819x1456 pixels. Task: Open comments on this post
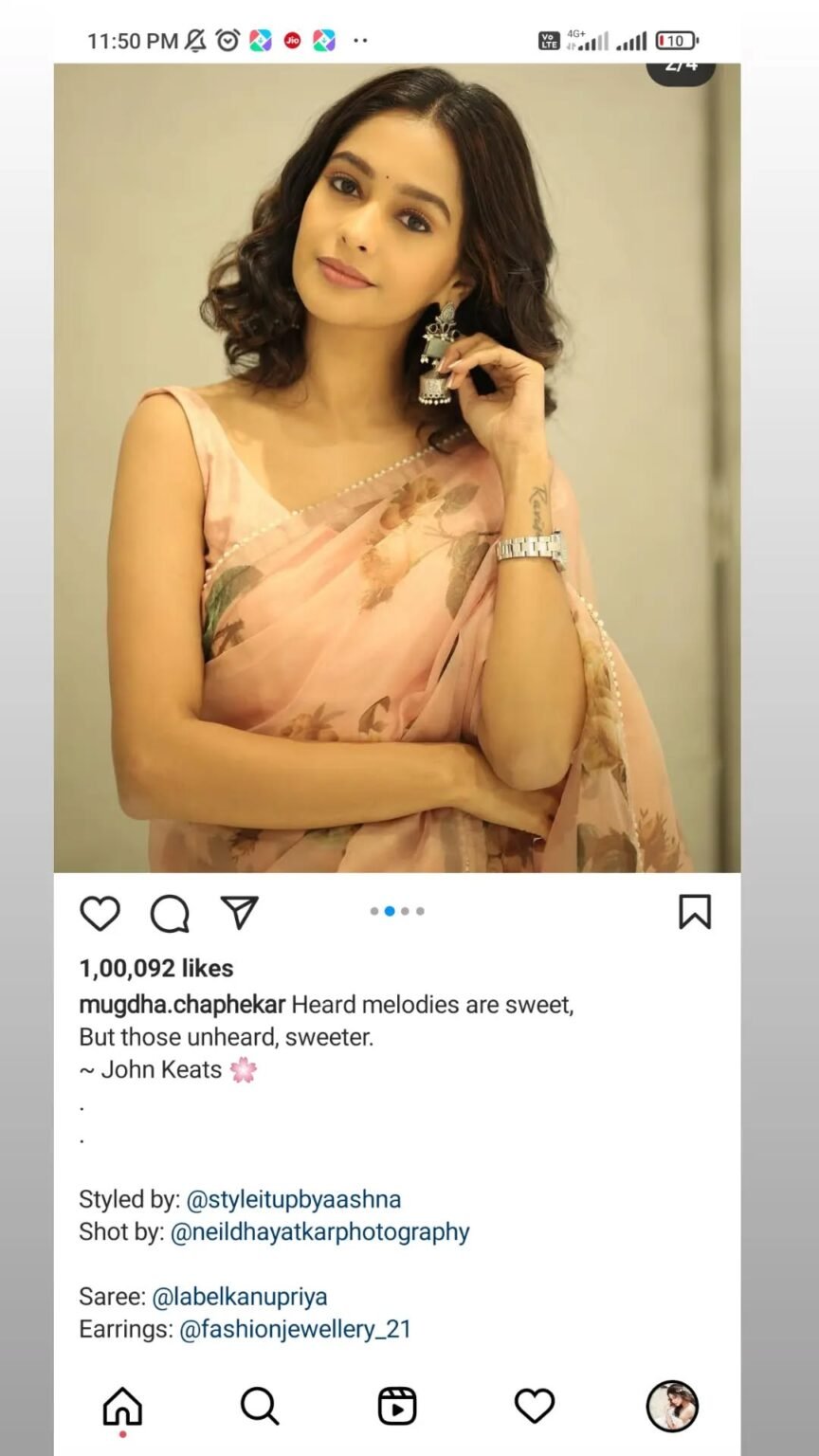click(x=170, y=914)
